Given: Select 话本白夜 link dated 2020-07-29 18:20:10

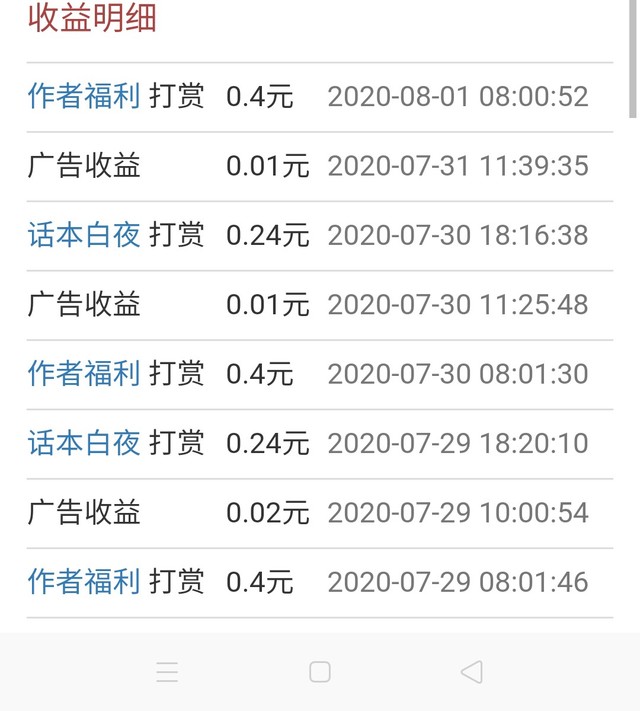Looking at the screenshot, I should [x=84, y=443].
